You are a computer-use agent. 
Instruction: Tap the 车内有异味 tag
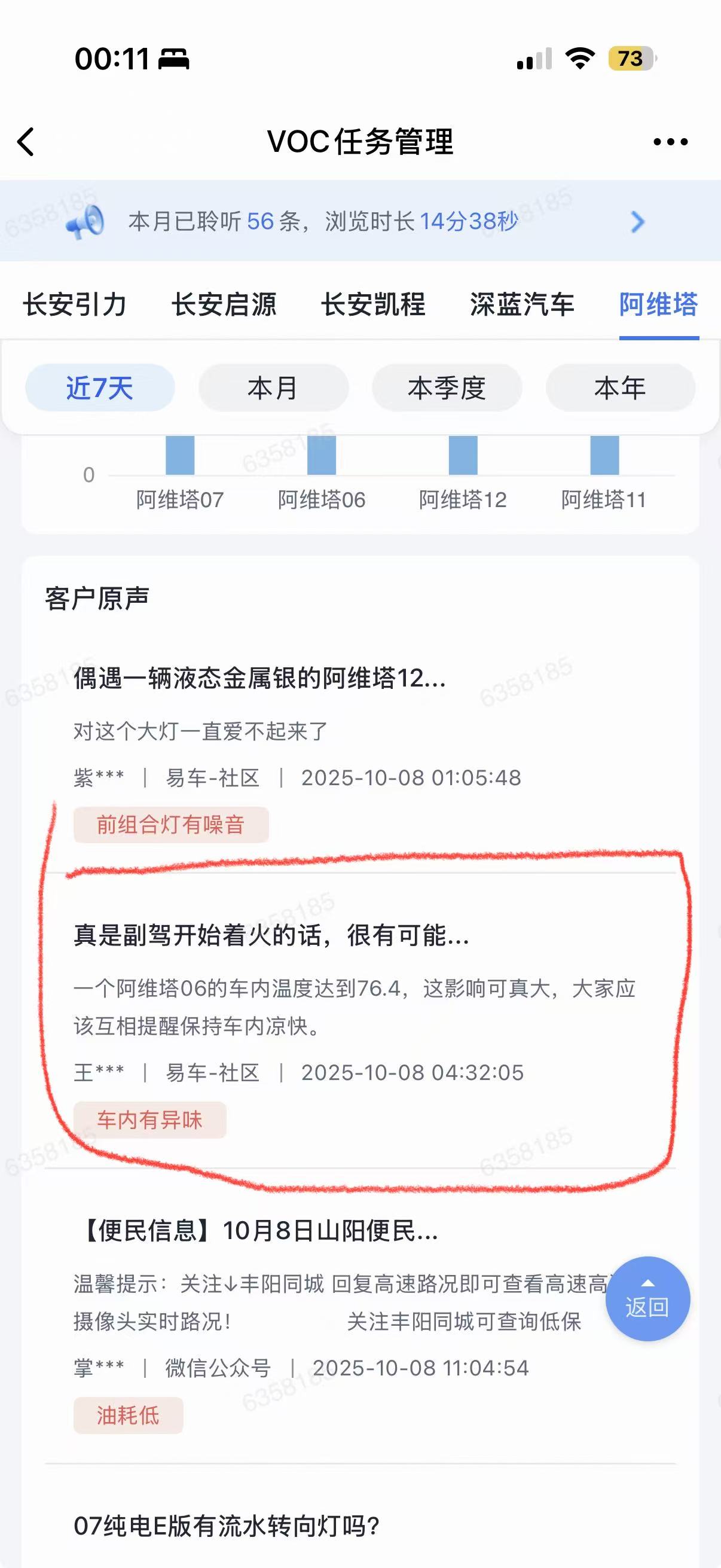pyautogui.click(x=149, y=1120)
